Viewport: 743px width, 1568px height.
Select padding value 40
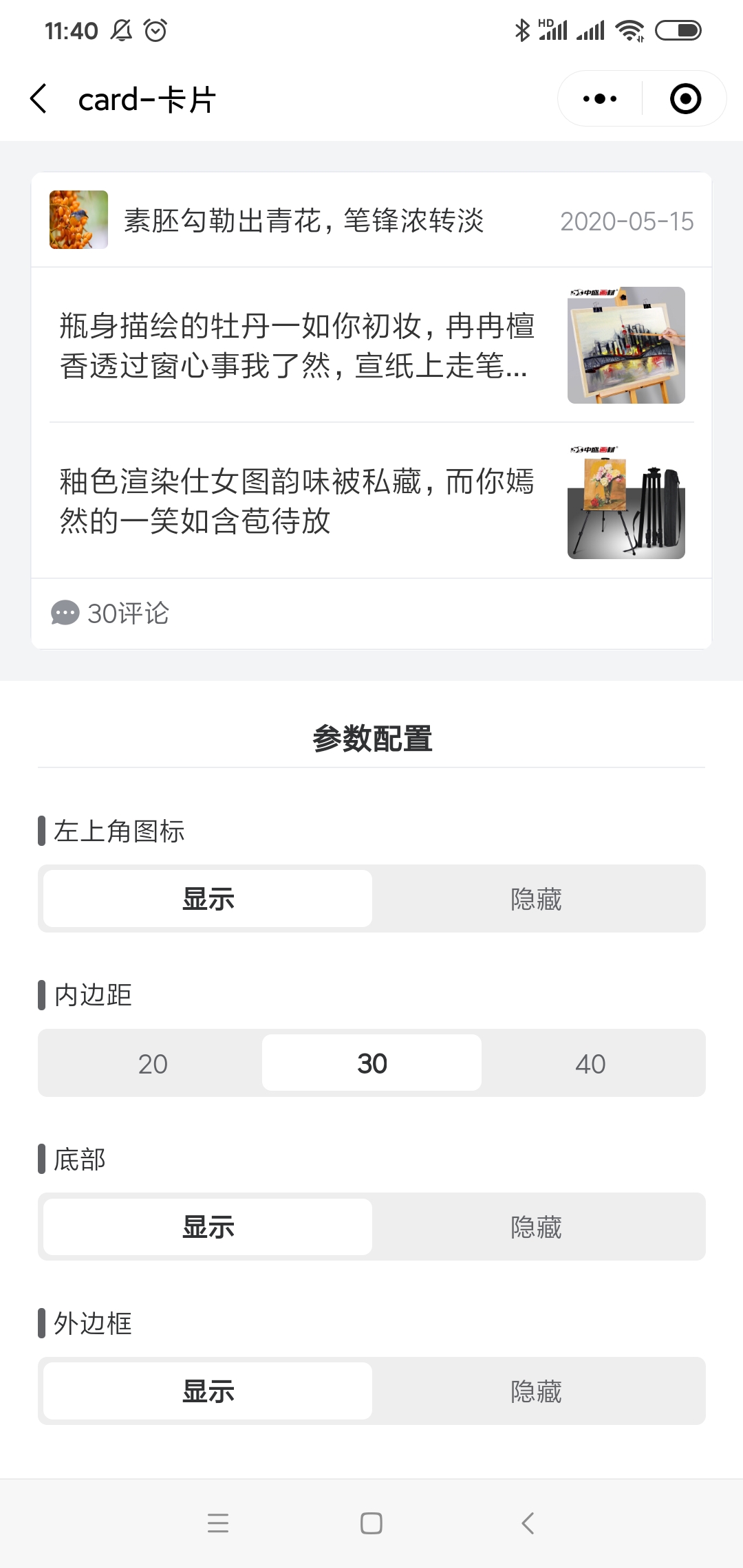[591, 1063]
